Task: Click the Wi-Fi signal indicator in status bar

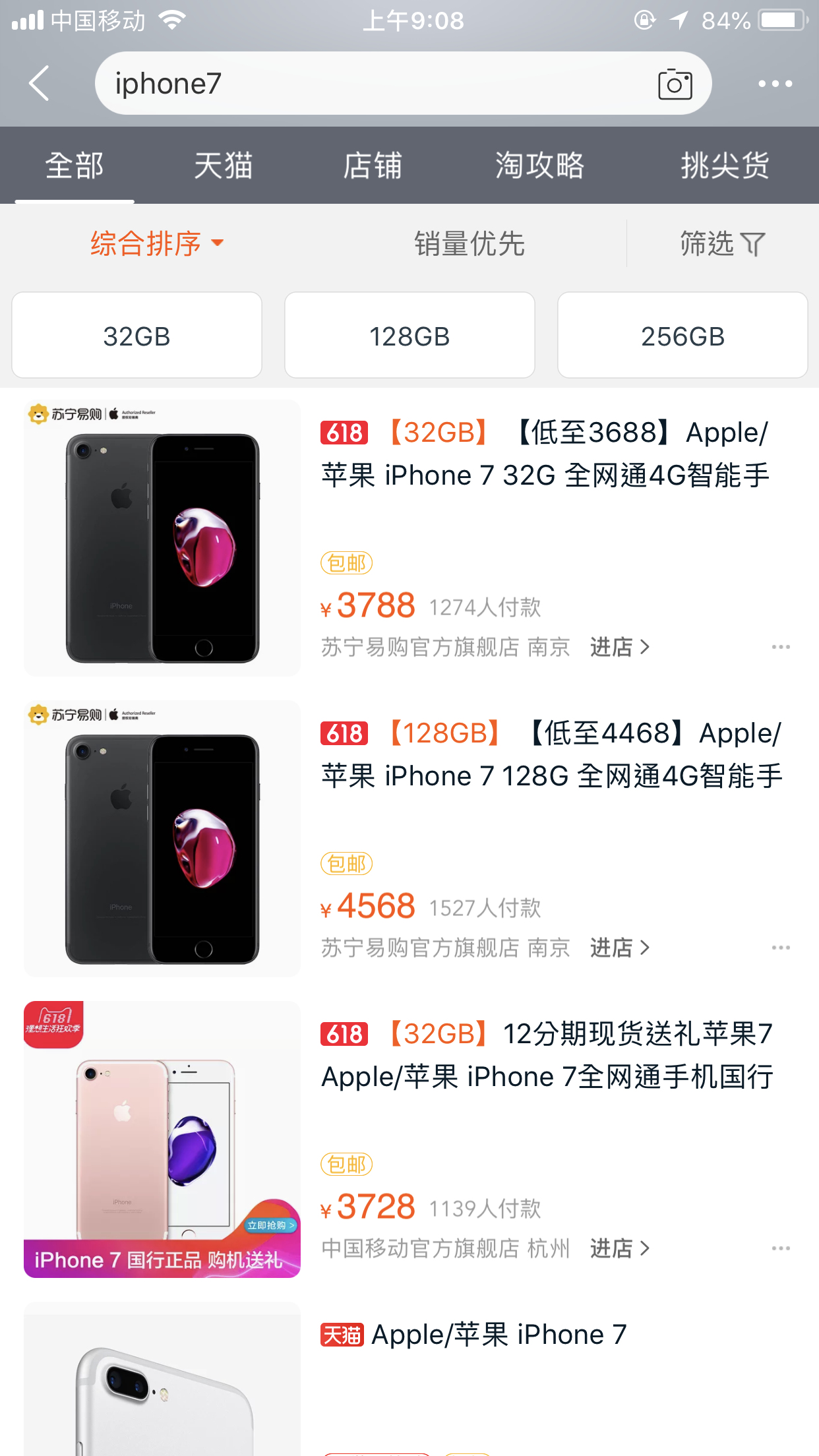Action: [173, 19]
